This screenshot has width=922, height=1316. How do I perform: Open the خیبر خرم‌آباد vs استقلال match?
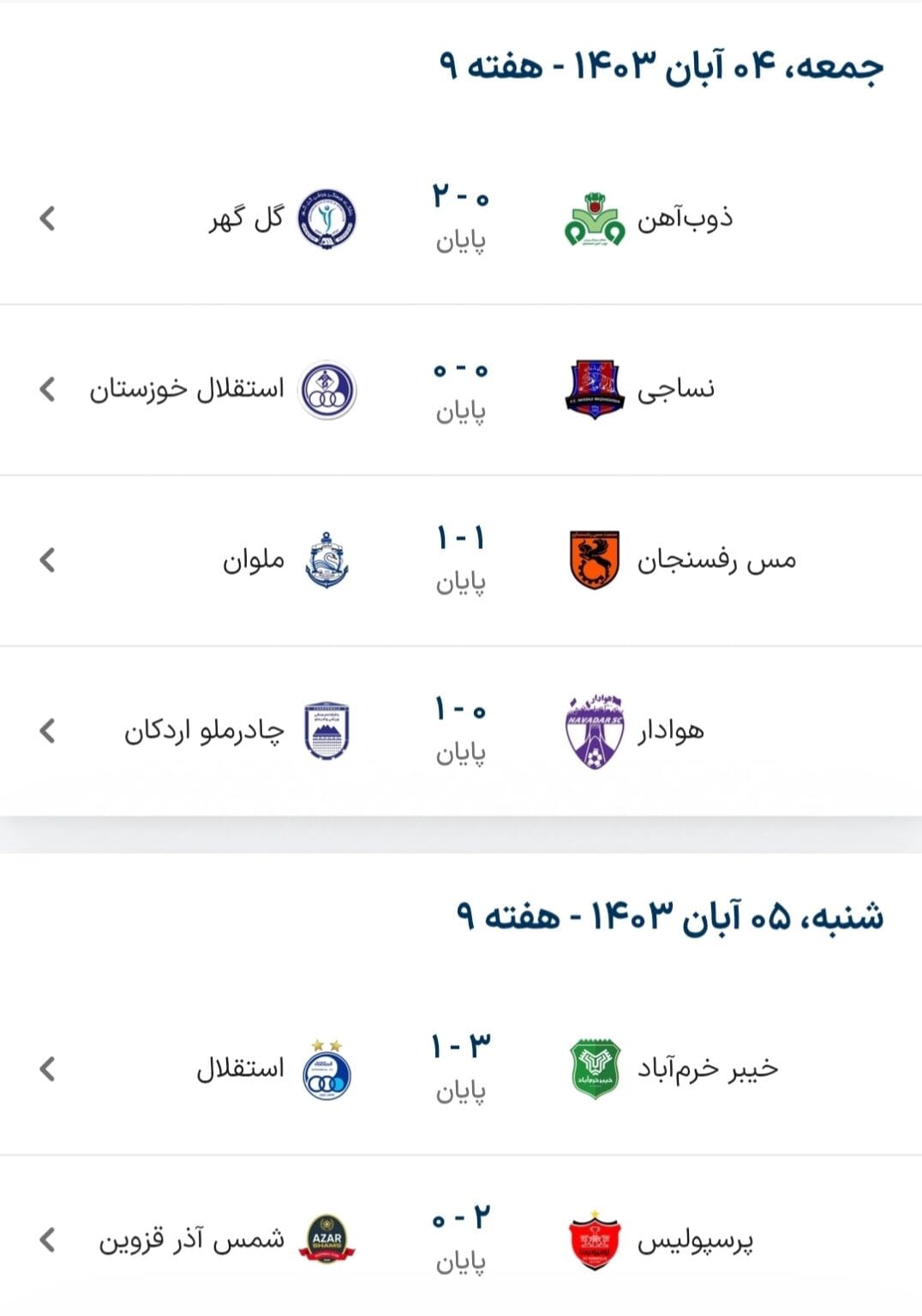click(460, 1068)
